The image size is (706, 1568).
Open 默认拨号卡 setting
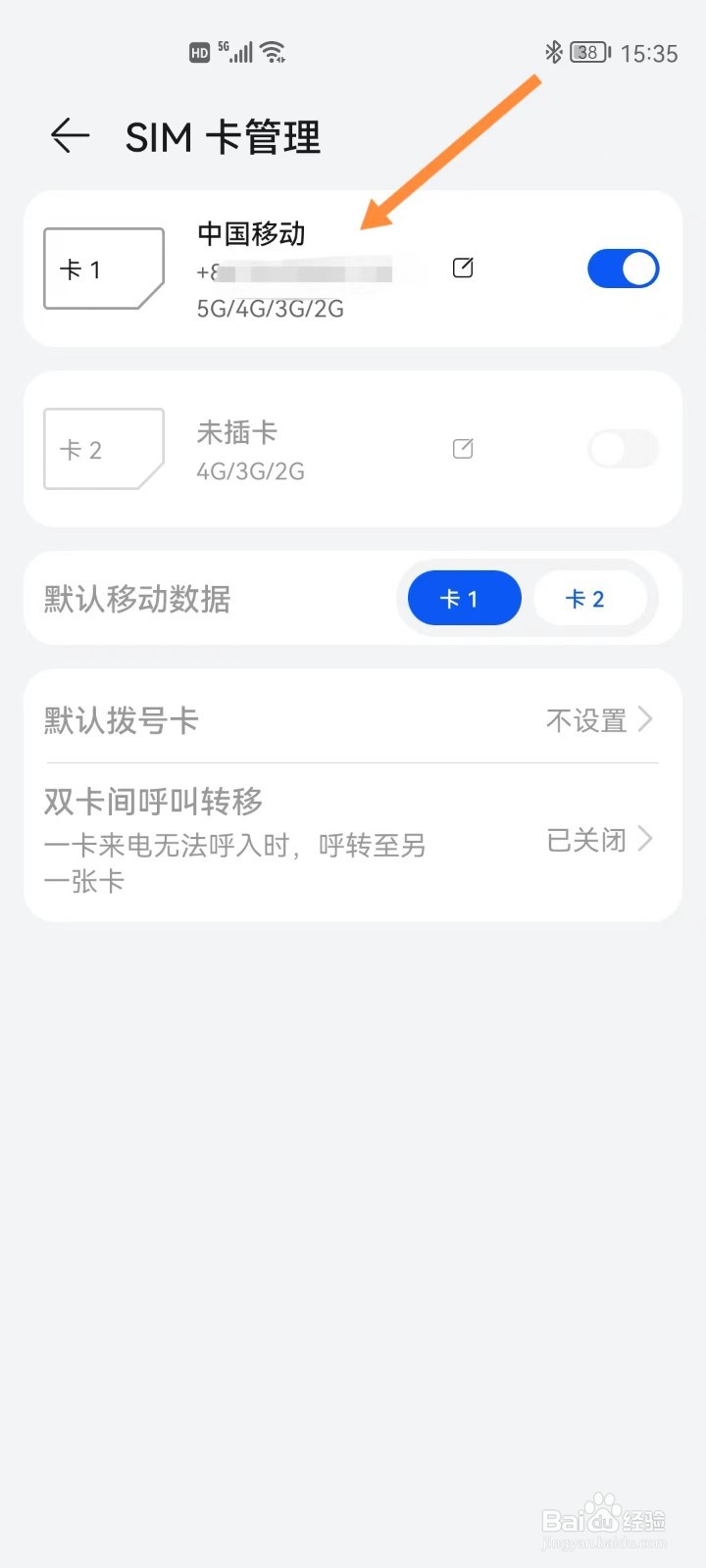point(351,720)
